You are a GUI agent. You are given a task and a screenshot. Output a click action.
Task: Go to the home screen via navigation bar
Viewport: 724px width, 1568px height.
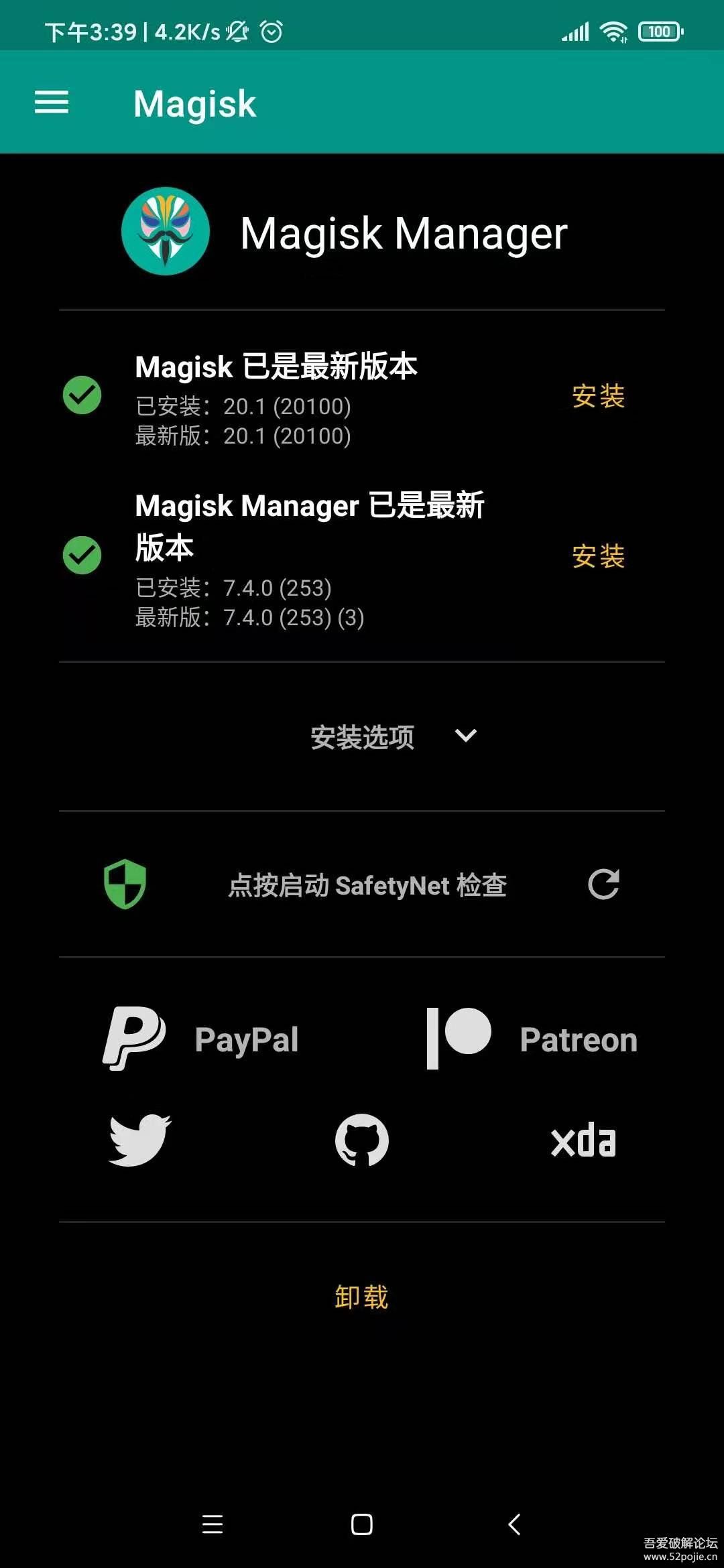pyautogui.click(x=362, y=1524)
